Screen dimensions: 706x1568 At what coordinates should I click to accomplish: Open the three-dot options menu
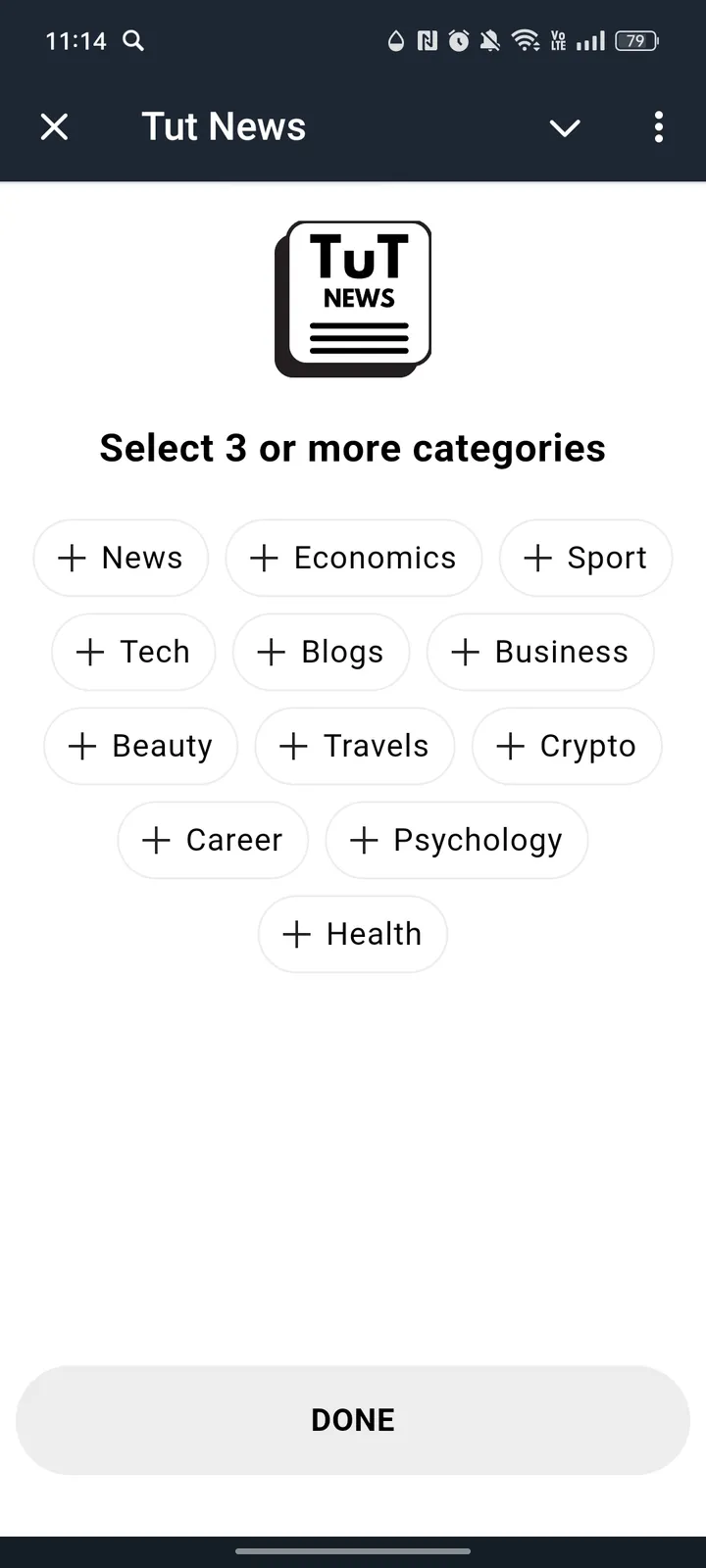[x=658, y=127]
